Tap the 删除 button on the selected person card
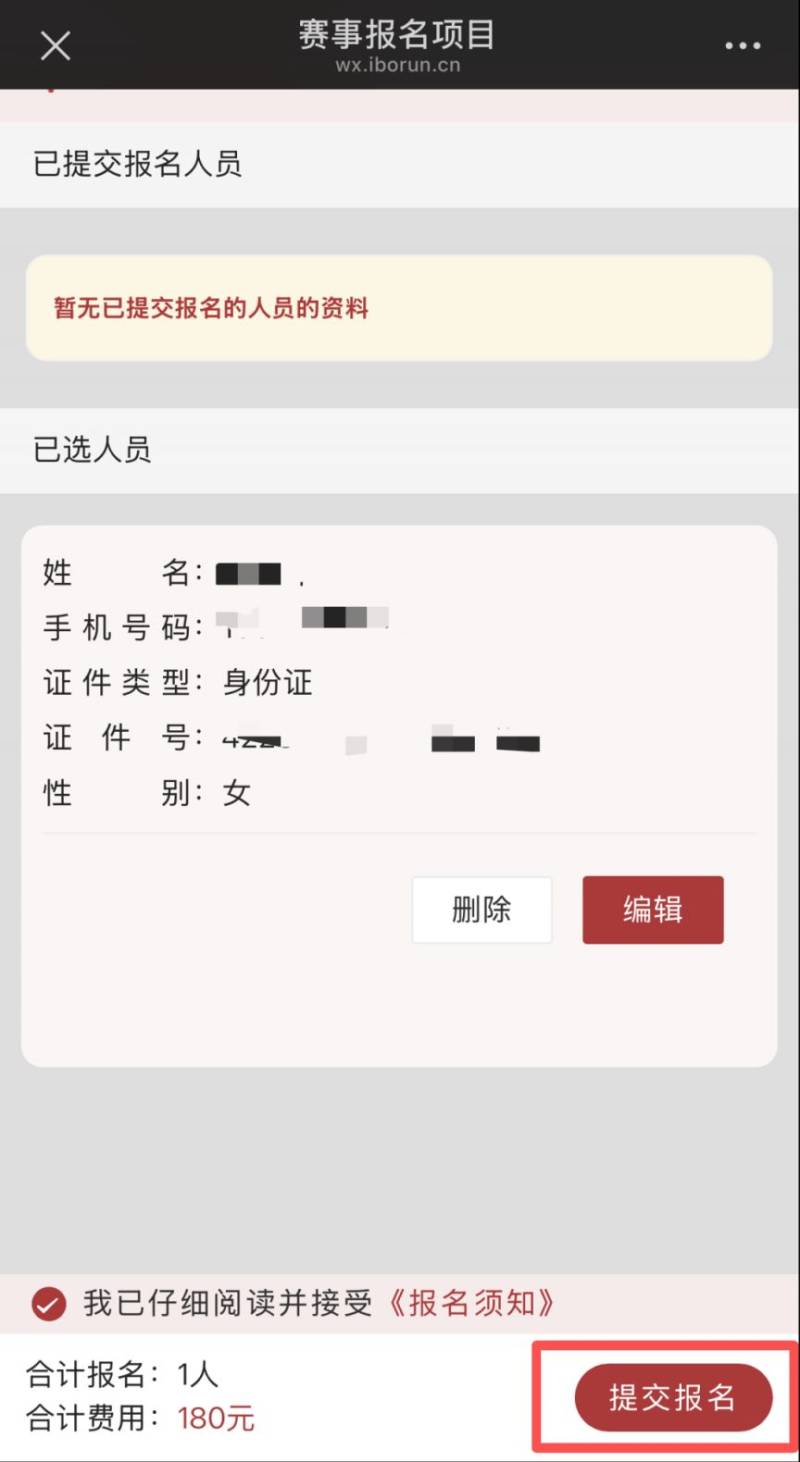This screenshot has width=800, height=1462. pos(482,909)
